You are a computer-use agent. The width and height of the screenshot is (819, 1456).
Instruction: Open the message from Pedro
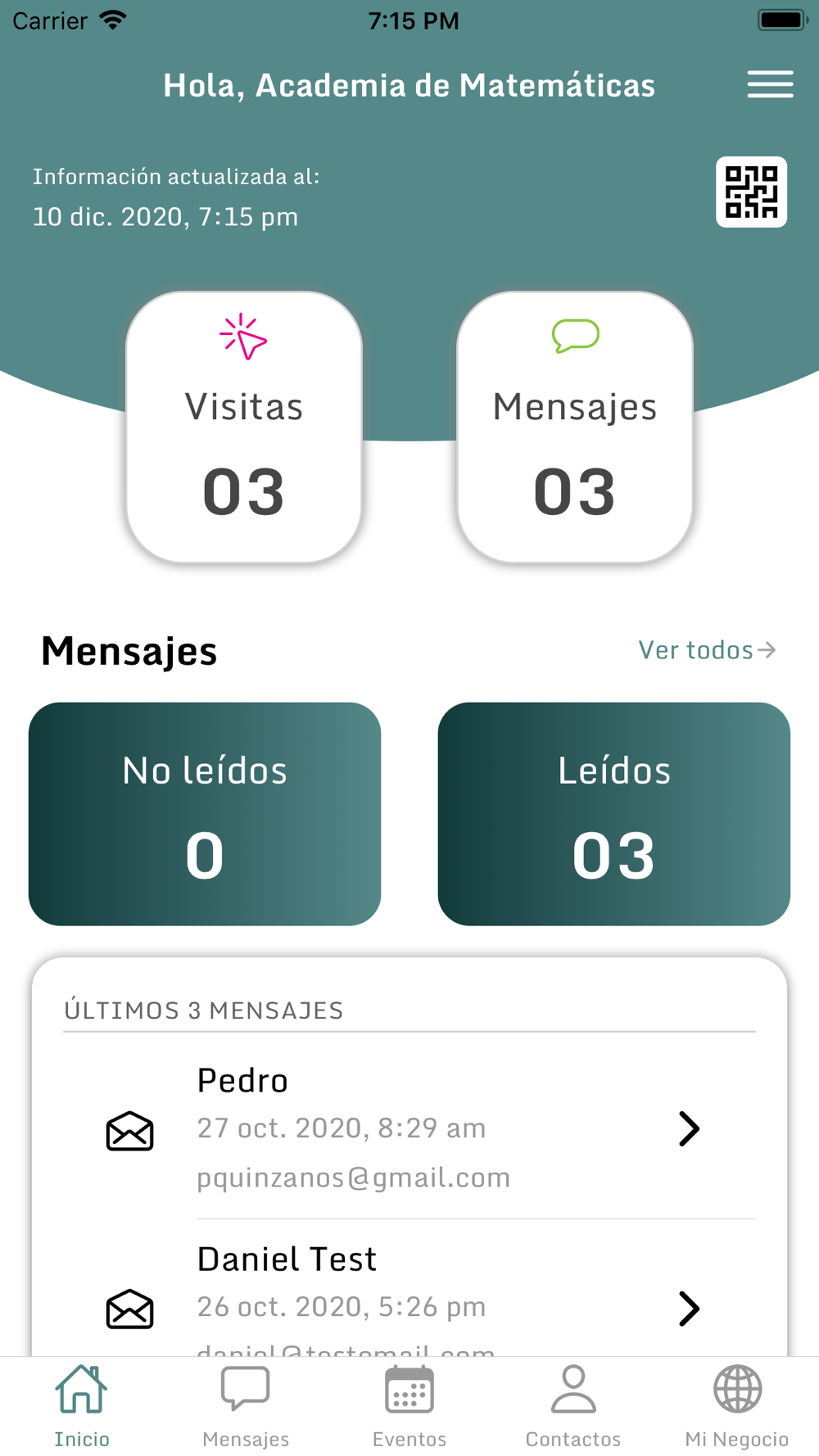tap(409, 1129)
